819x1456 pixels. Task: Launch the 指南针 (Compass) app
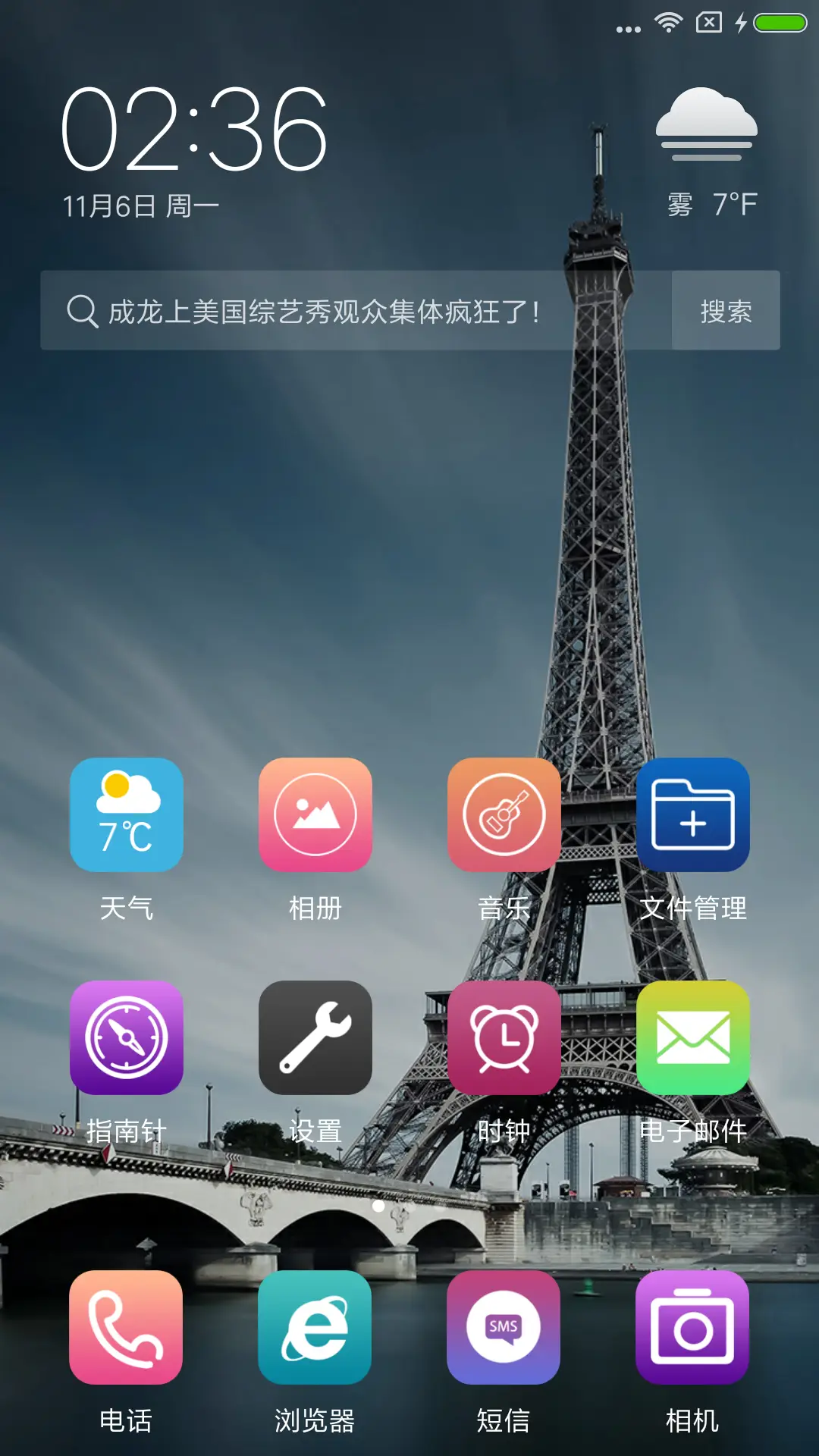click(126, 1037)
